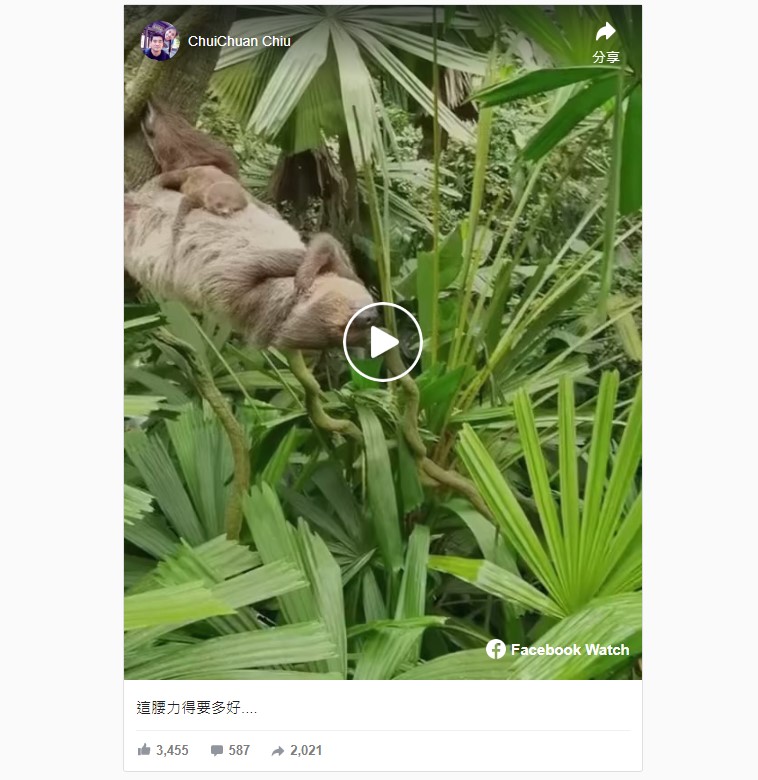Play the sloth video

point(383,342)
